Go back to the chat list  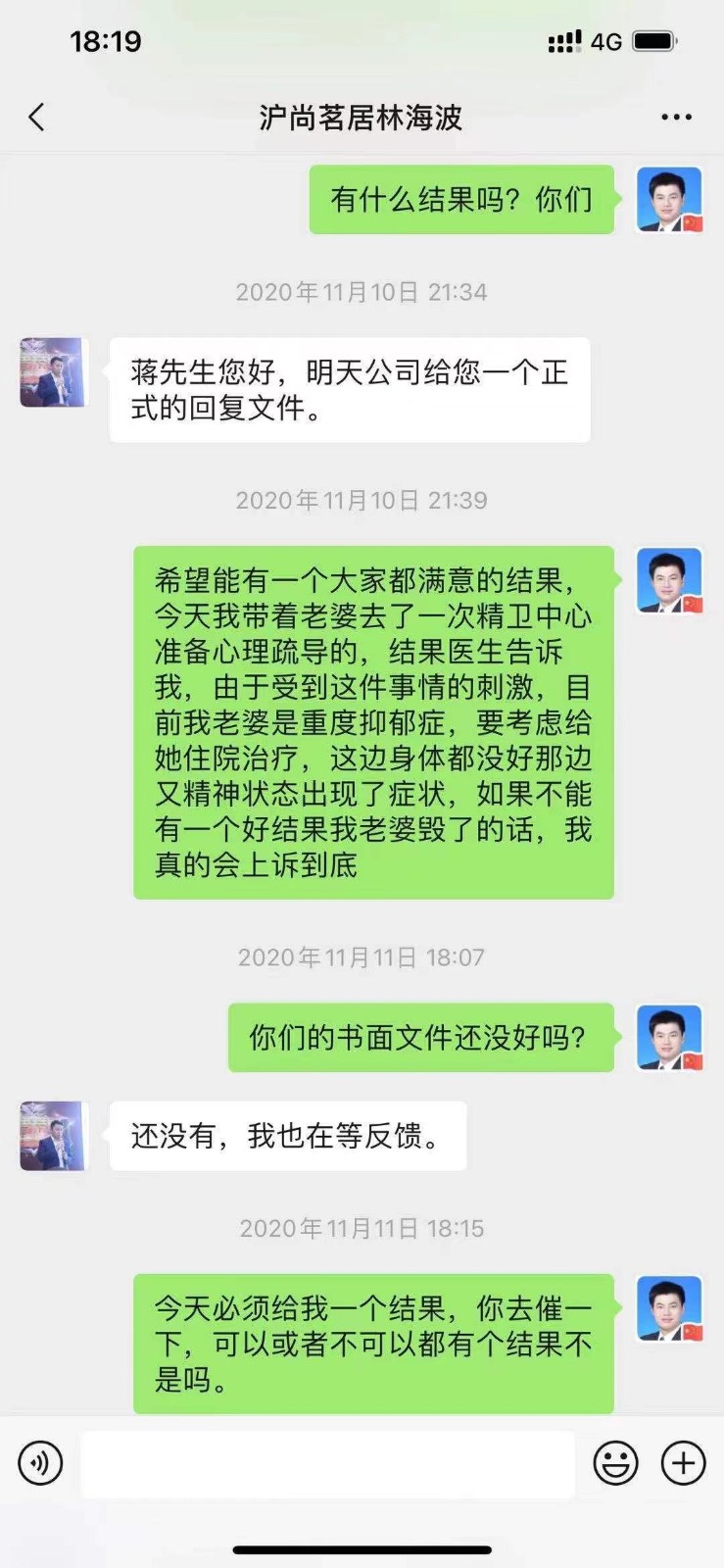[x=37, y=118]
